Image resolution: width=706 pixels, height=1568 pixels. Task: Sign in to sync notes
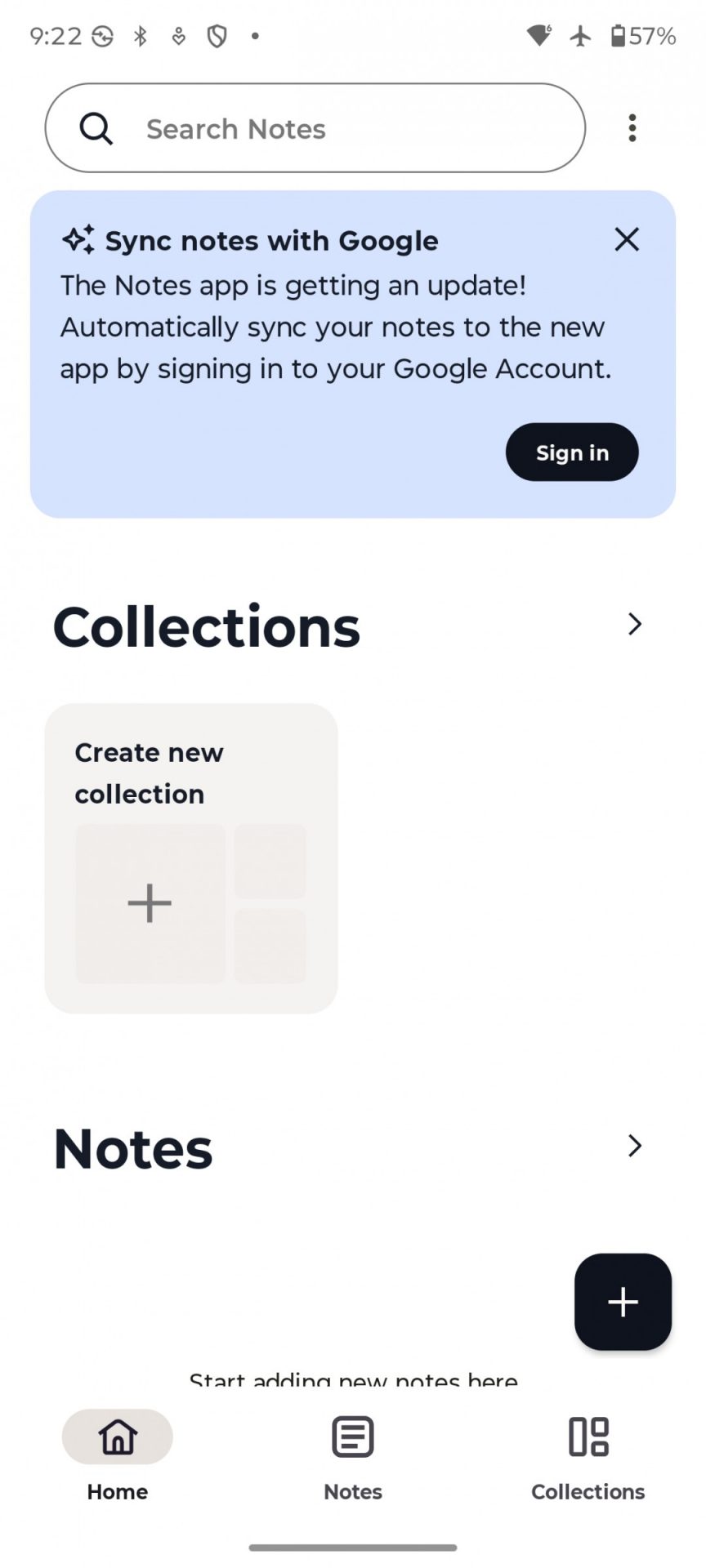click(572, 452)
